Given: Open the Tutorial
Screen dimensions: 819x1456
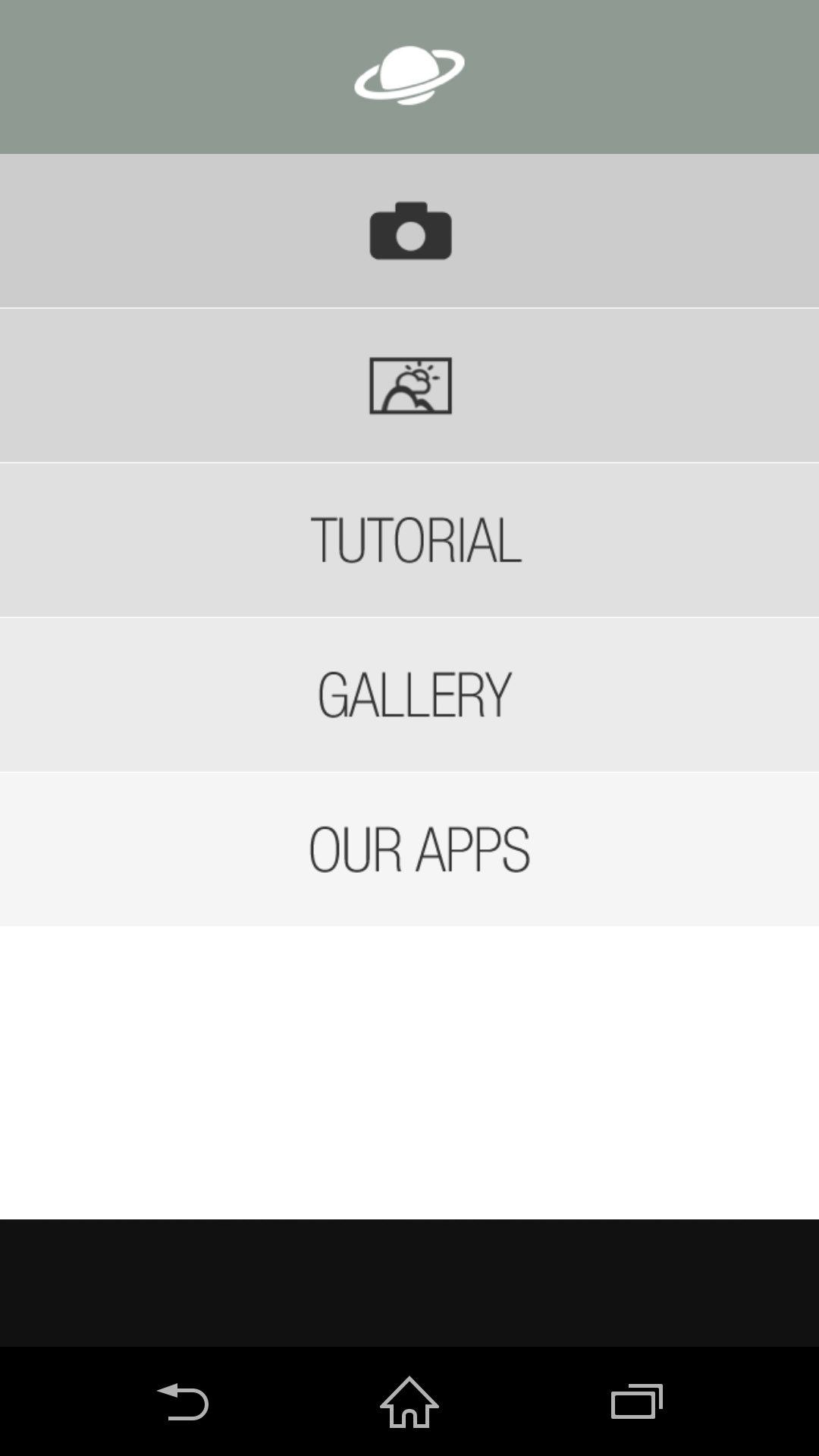Looking at the screenshot, I should click(409, 540).
